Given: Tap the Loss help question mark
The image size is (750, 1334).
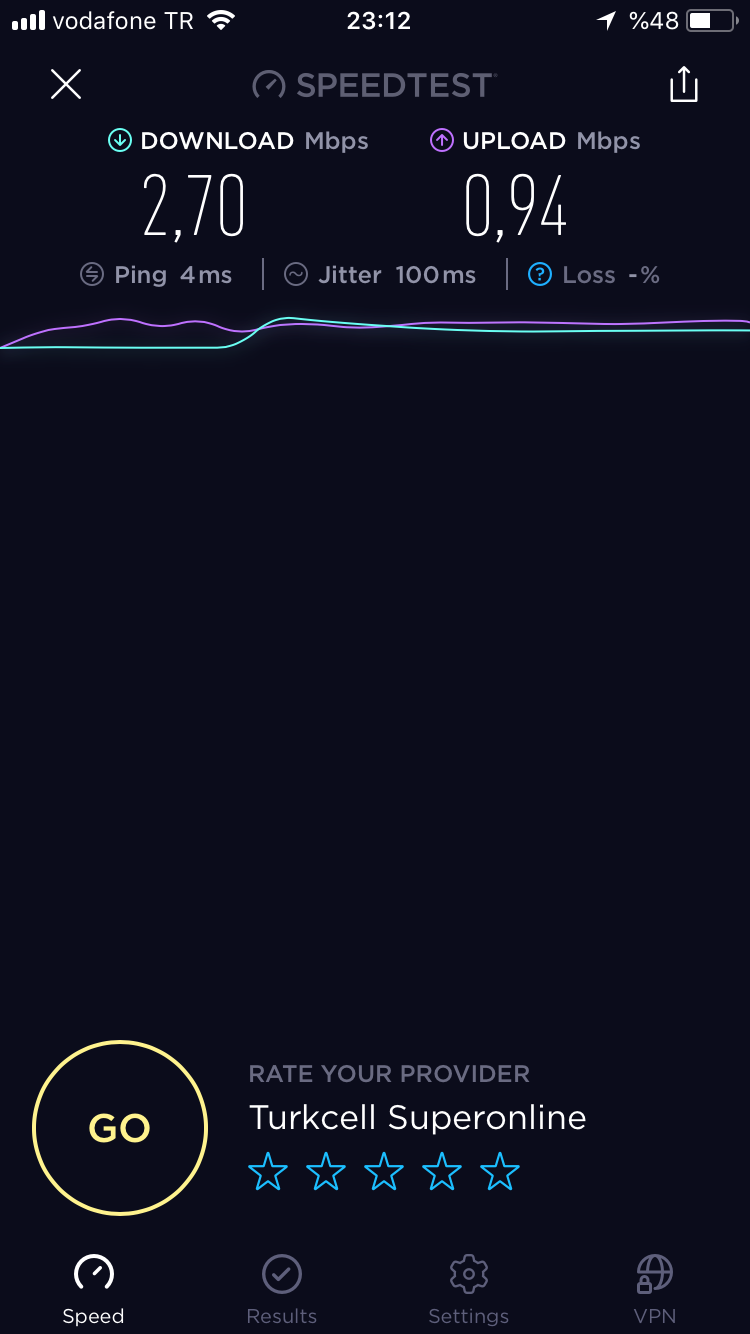Looking at the screenshot, I should pos(540,275).
